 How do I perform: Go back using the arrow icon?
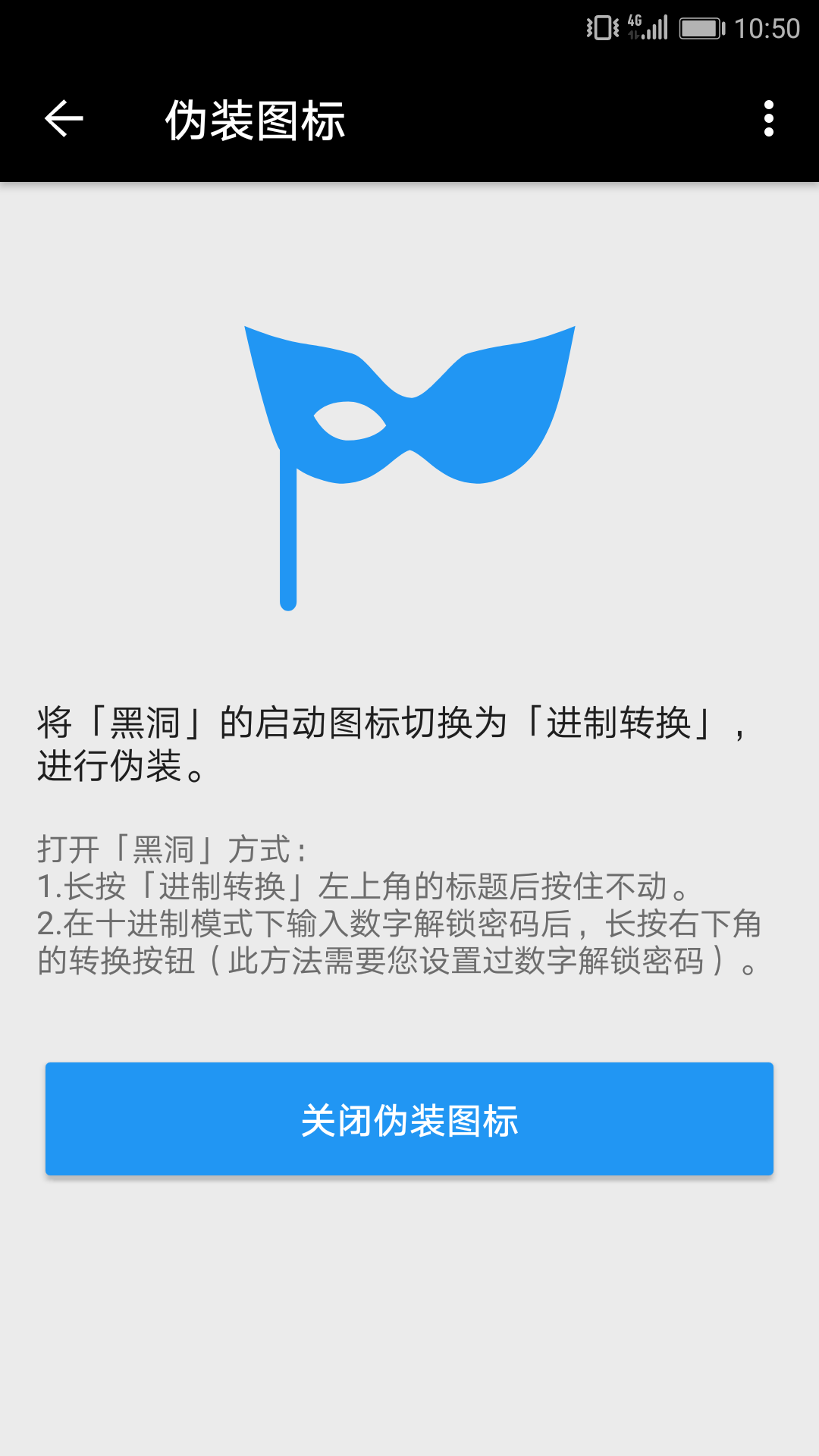[64, 119]
